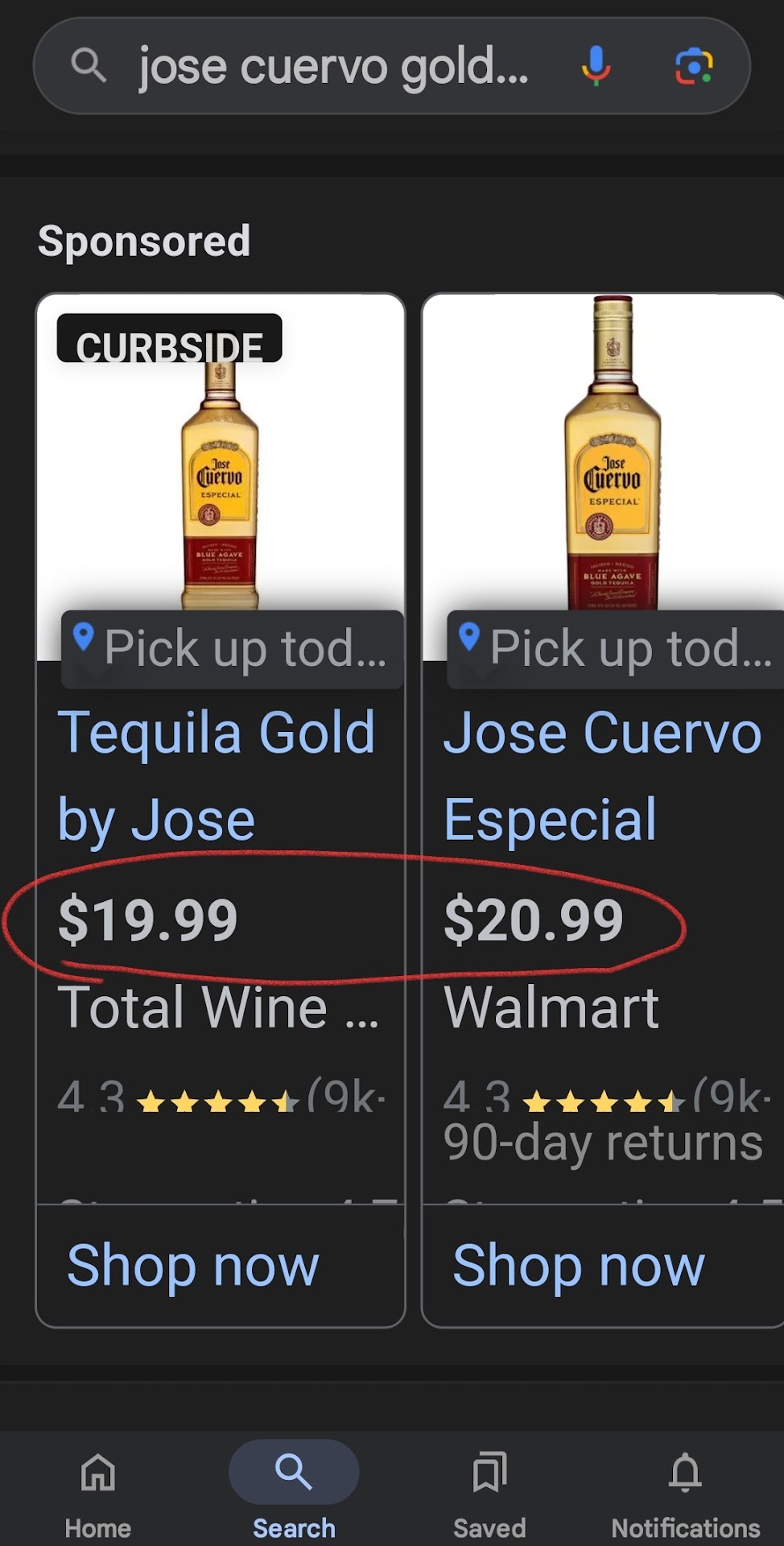
Task: Tap Shop now on the Total Wine card
Action: click(193, 1266)
